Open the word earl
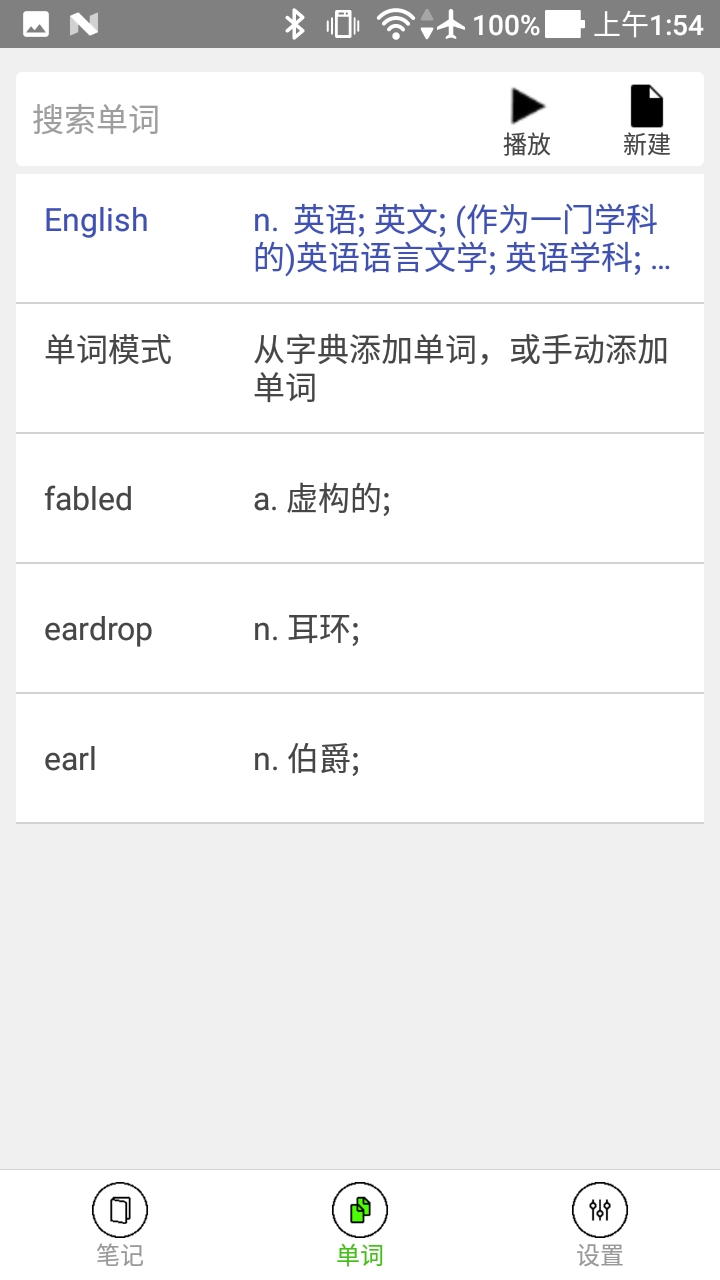This screenshot has width=720, height=1280. point(360,758)
